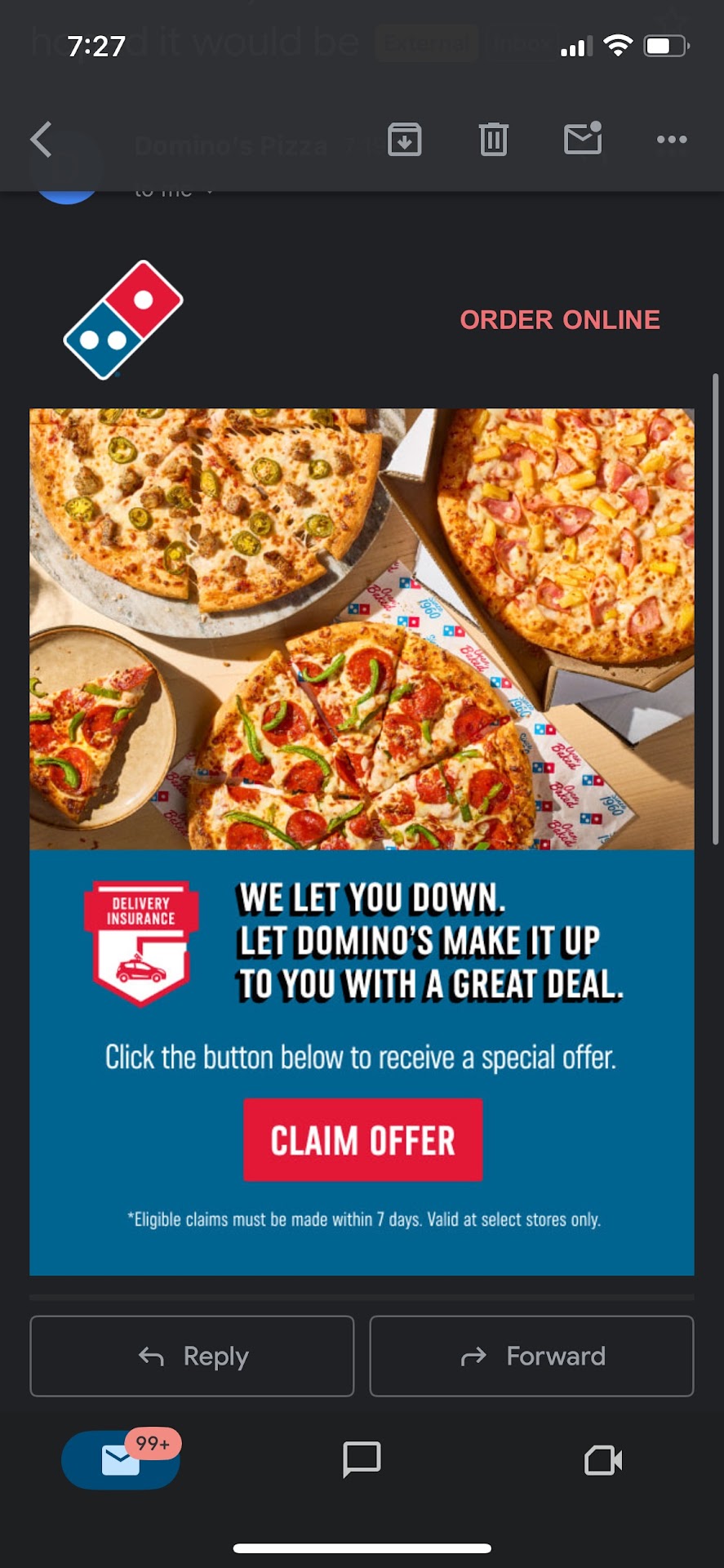724x1568 pixels.
Task: Mark this email as unread
Action: [x=583, y=139]
